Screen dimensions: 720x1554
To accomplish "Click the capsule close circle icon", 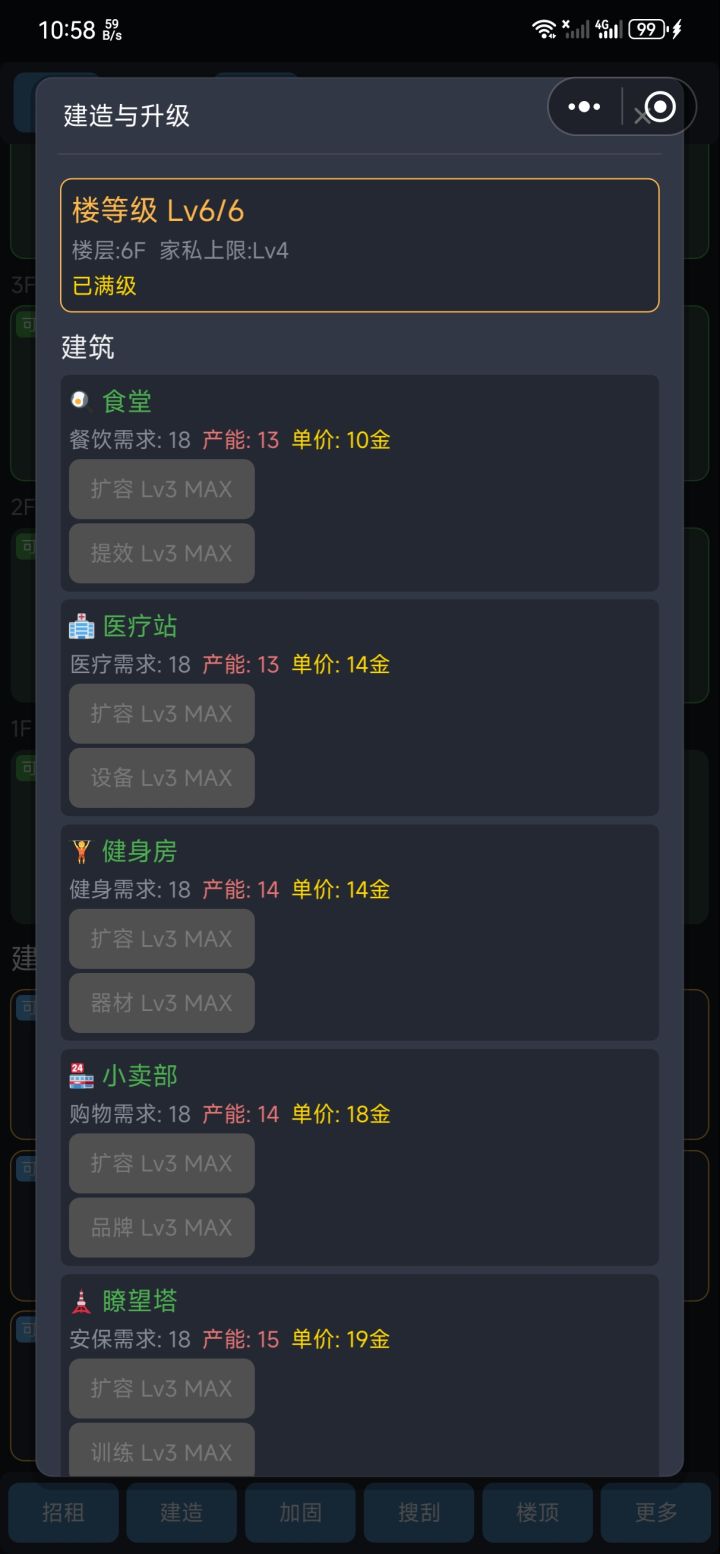I will [657, 107].
